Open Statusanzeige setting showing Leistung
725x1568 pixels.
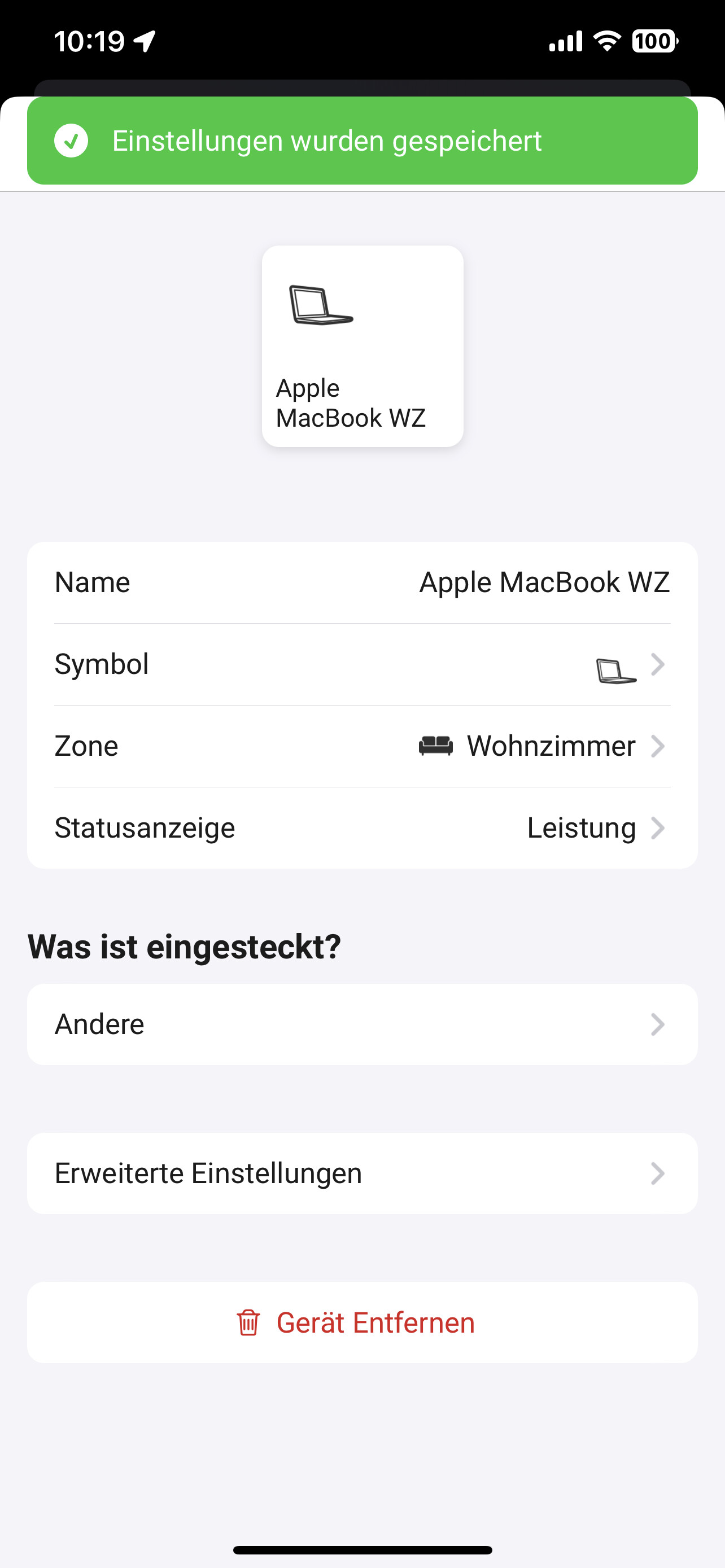coord(362,828)
